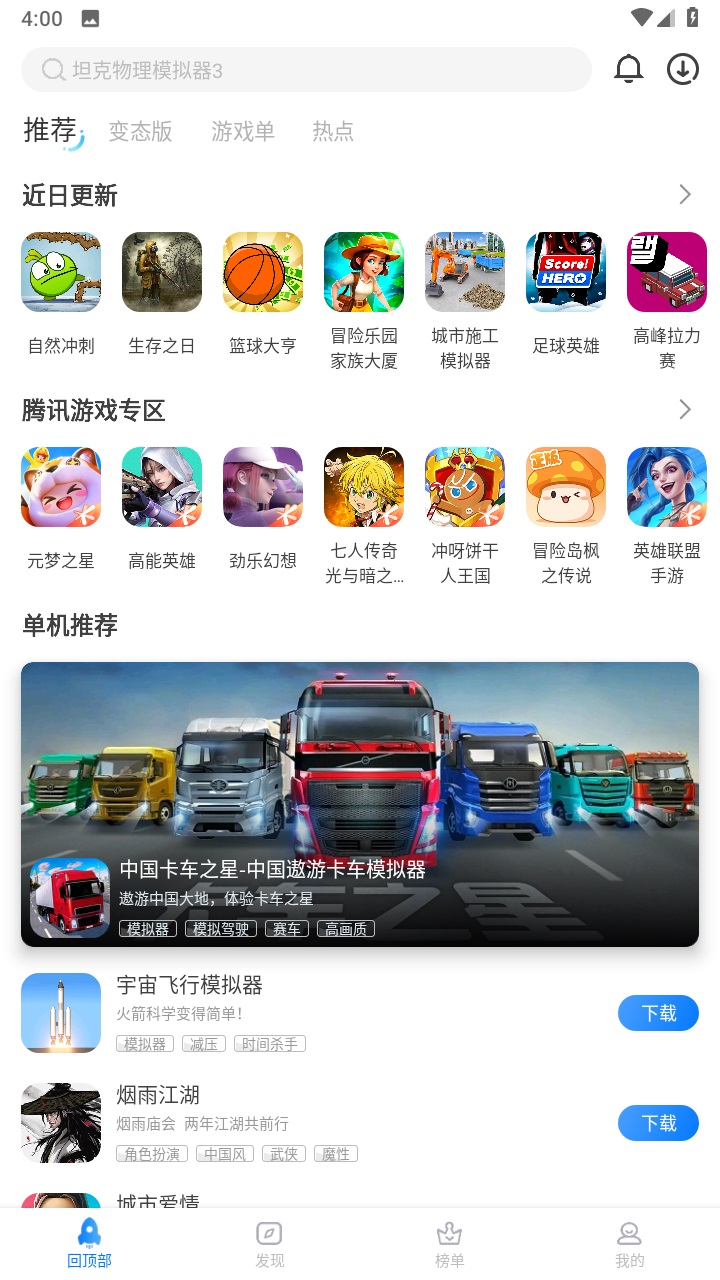Open the download manager icon
720x1280 pixels.
tap(682, 69)
